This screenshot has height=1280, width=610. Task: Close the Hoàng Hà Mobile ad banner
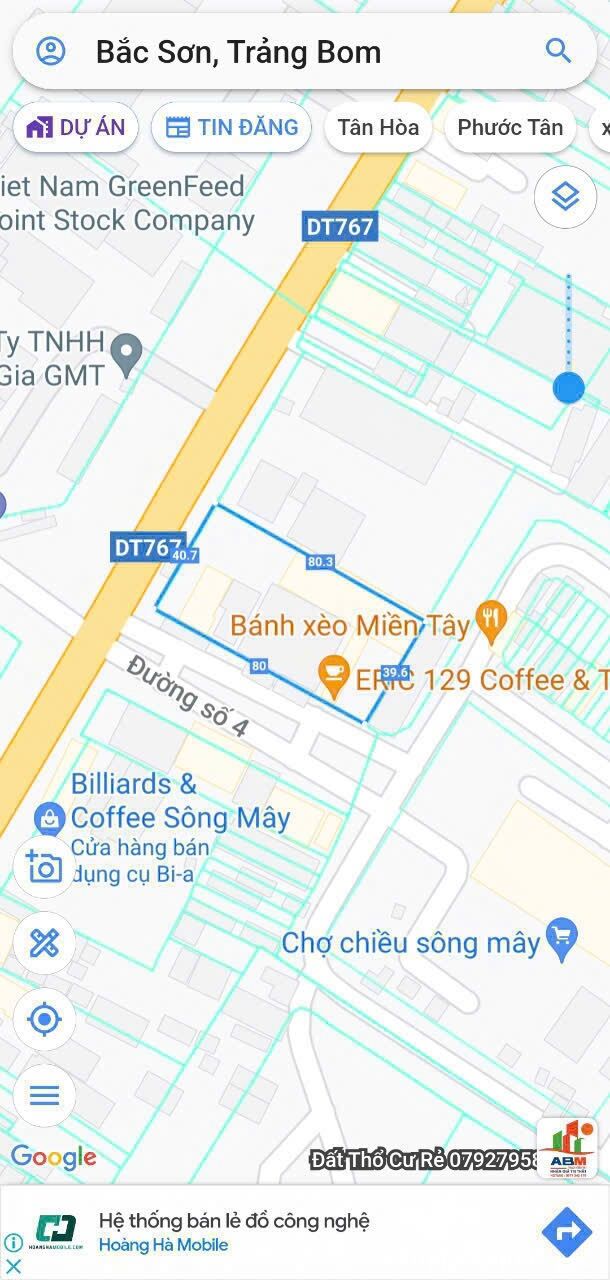tap(13, 1266)
